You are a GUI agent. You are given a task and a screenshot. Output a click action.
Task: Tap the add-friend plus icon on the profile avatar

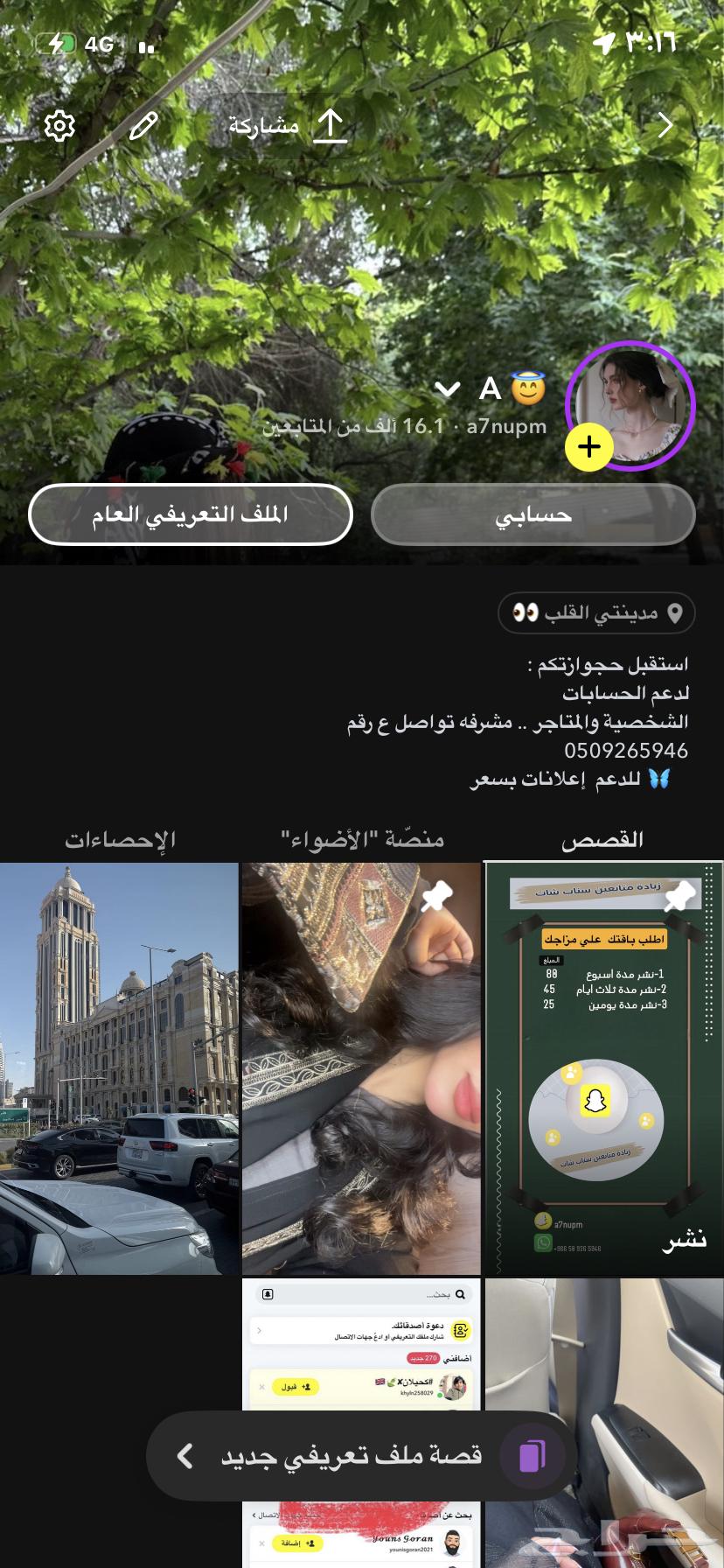pyautogui.click(x=590, y=446)
